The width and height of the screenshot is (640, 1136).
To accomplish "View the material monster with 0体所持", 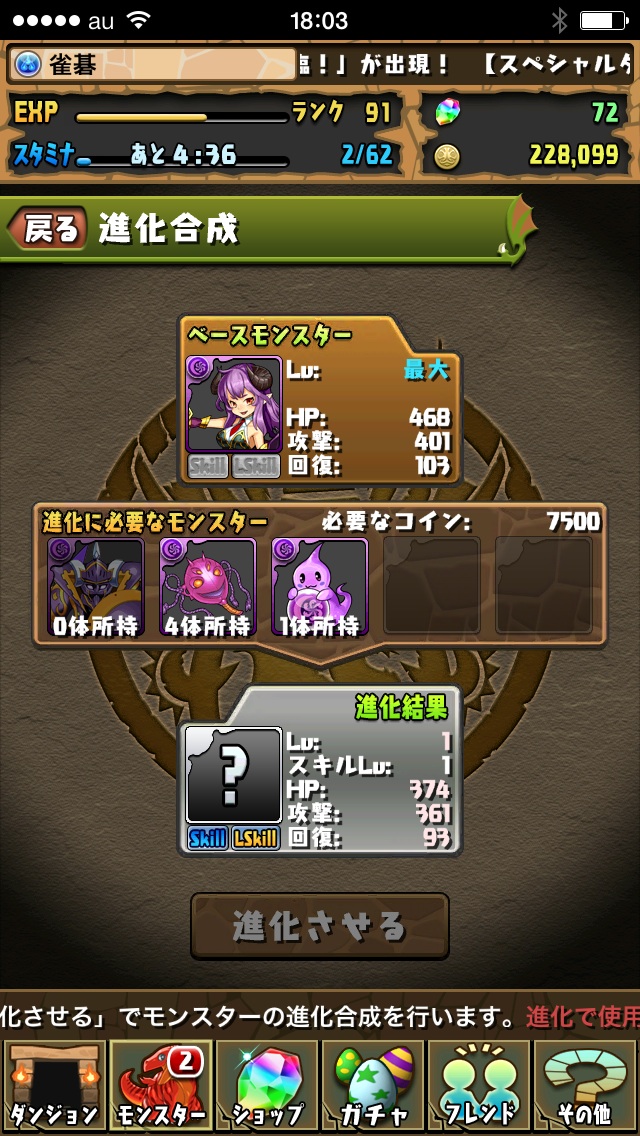I will tap(95, 585).
